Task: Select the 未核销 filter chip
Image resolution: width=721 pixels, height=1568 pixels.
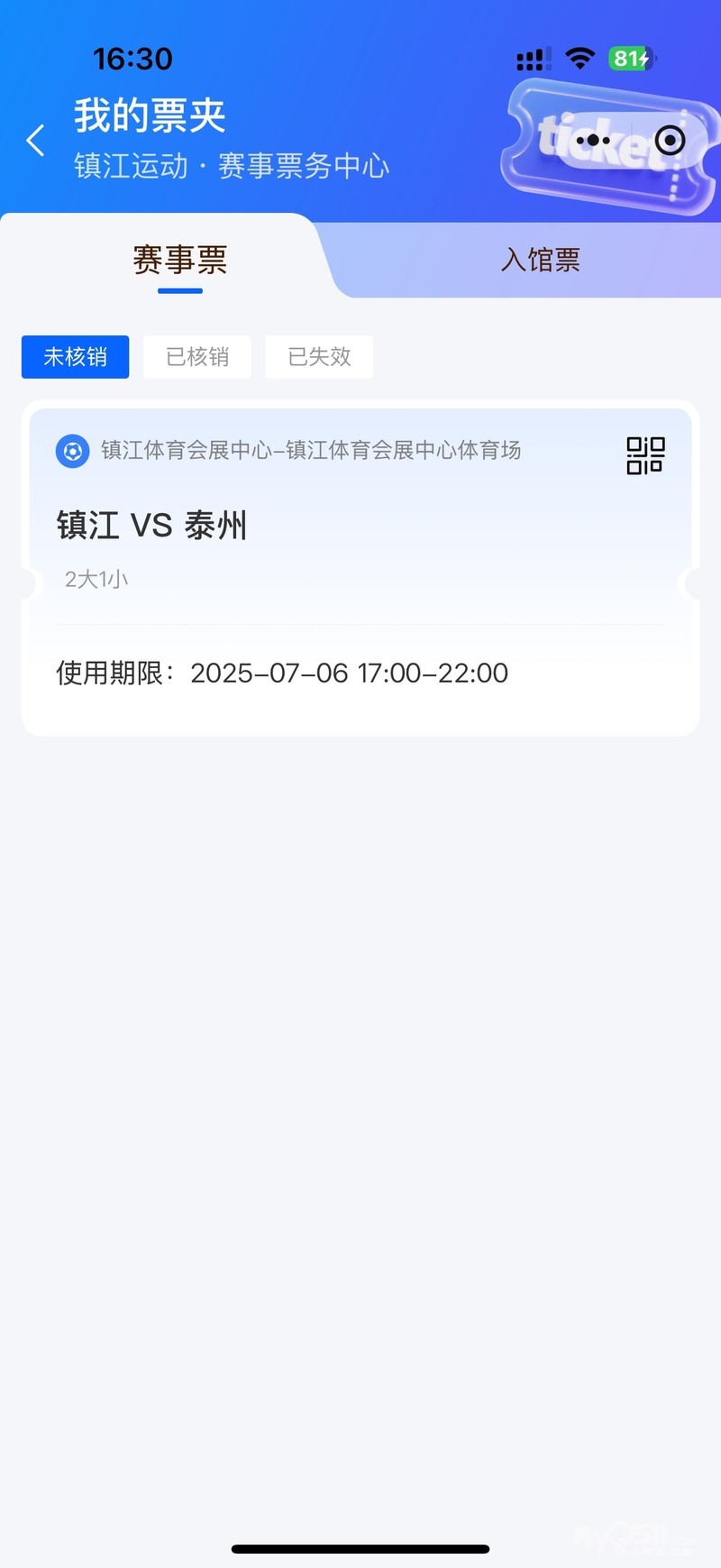Action: [76, 357]
